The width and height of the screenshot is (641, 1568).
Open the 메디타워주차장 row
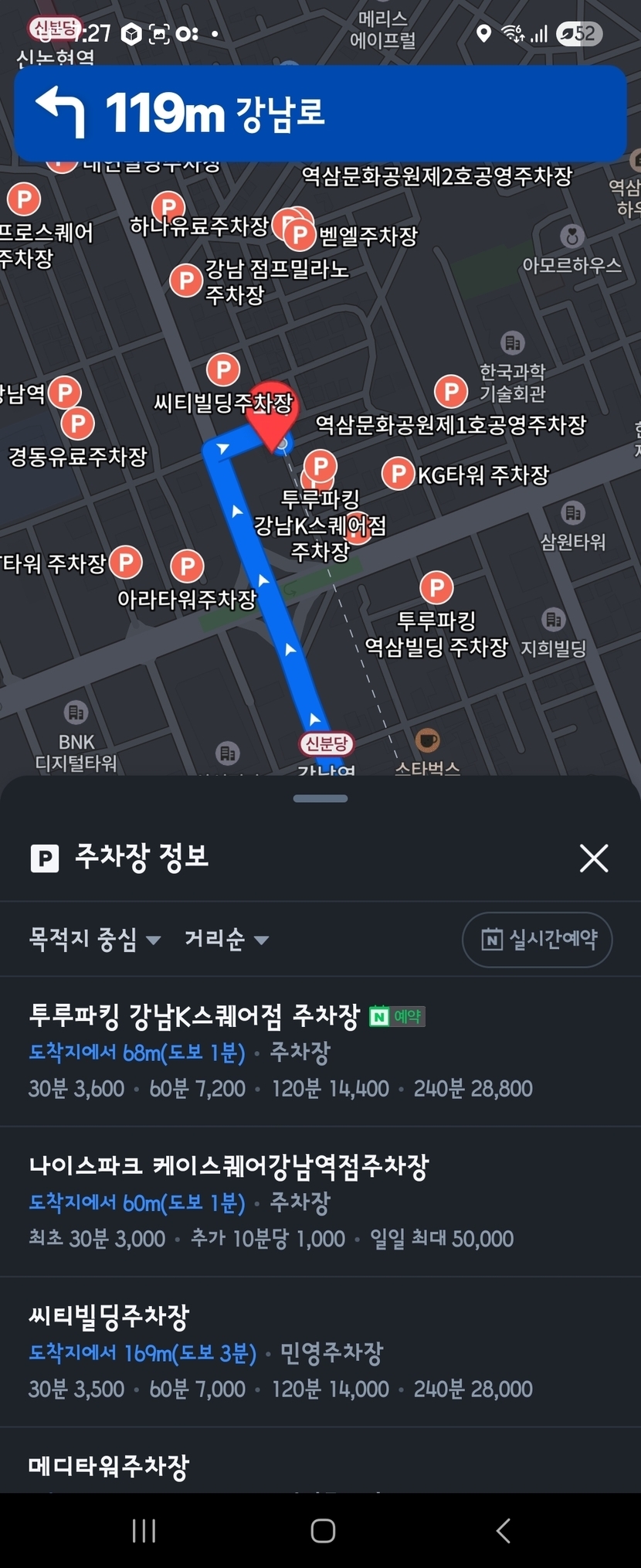click(109, 1465)
